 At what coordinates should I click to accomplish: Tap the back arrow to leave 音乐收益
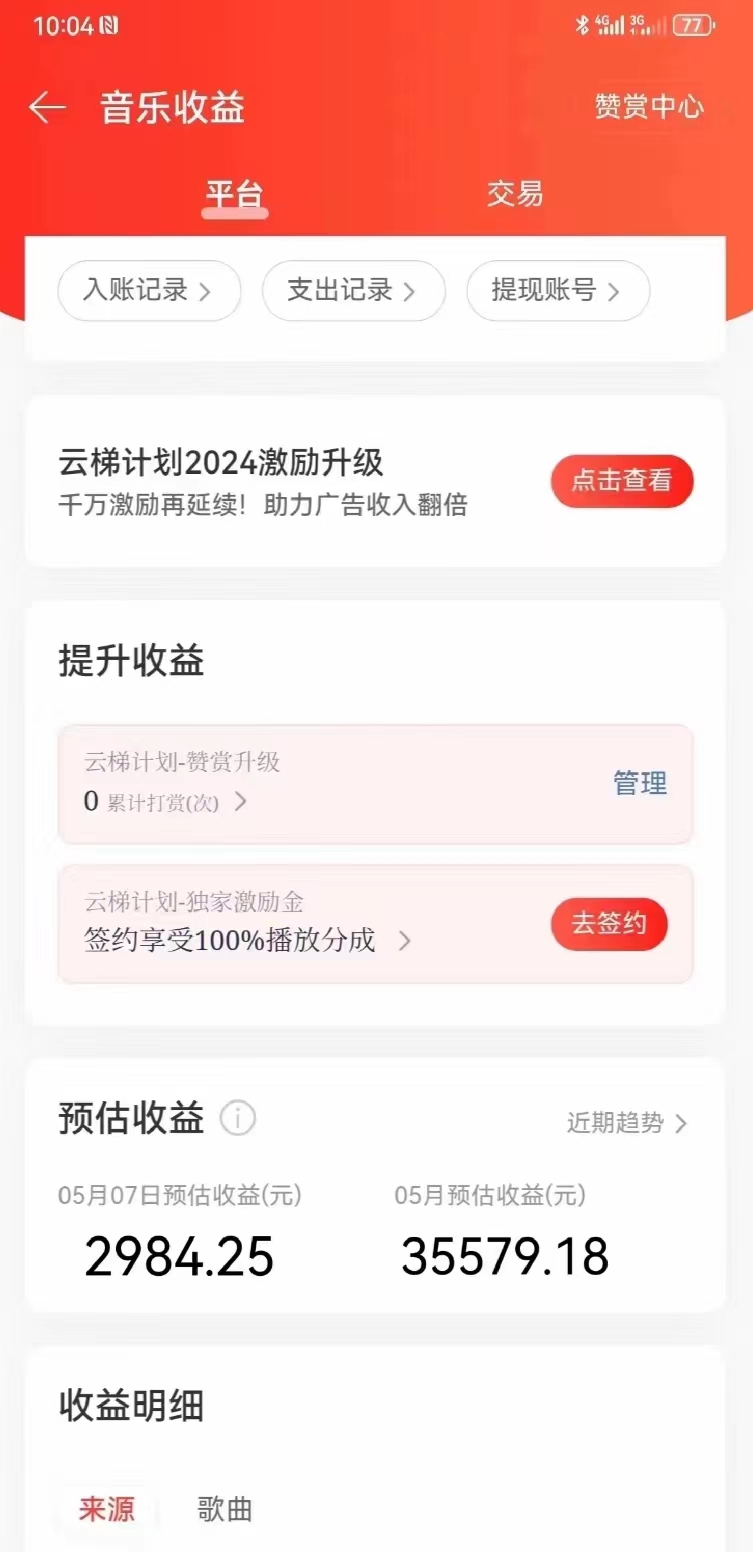[47, 107]
